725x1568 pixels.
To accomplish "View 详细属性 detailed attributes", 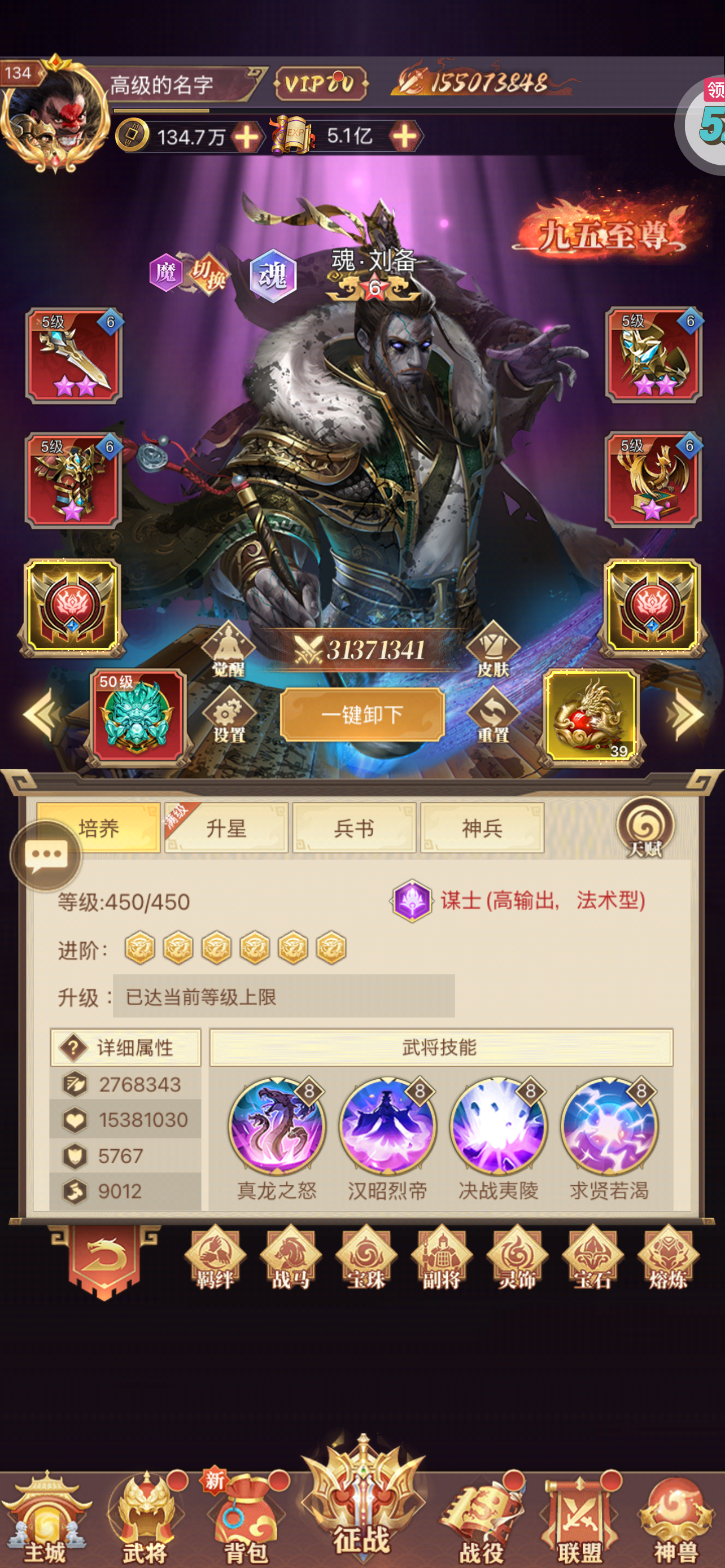I will pyautogui.click(x=125, y=1047).
